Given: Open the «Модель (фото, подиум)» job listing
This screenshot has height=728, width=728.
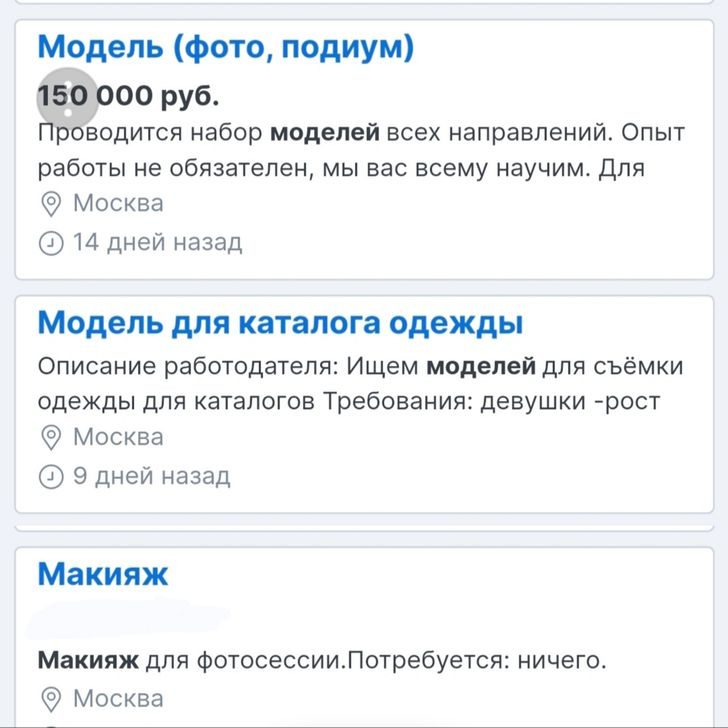Looking at the screenshot, I should [x=225, y=46].
